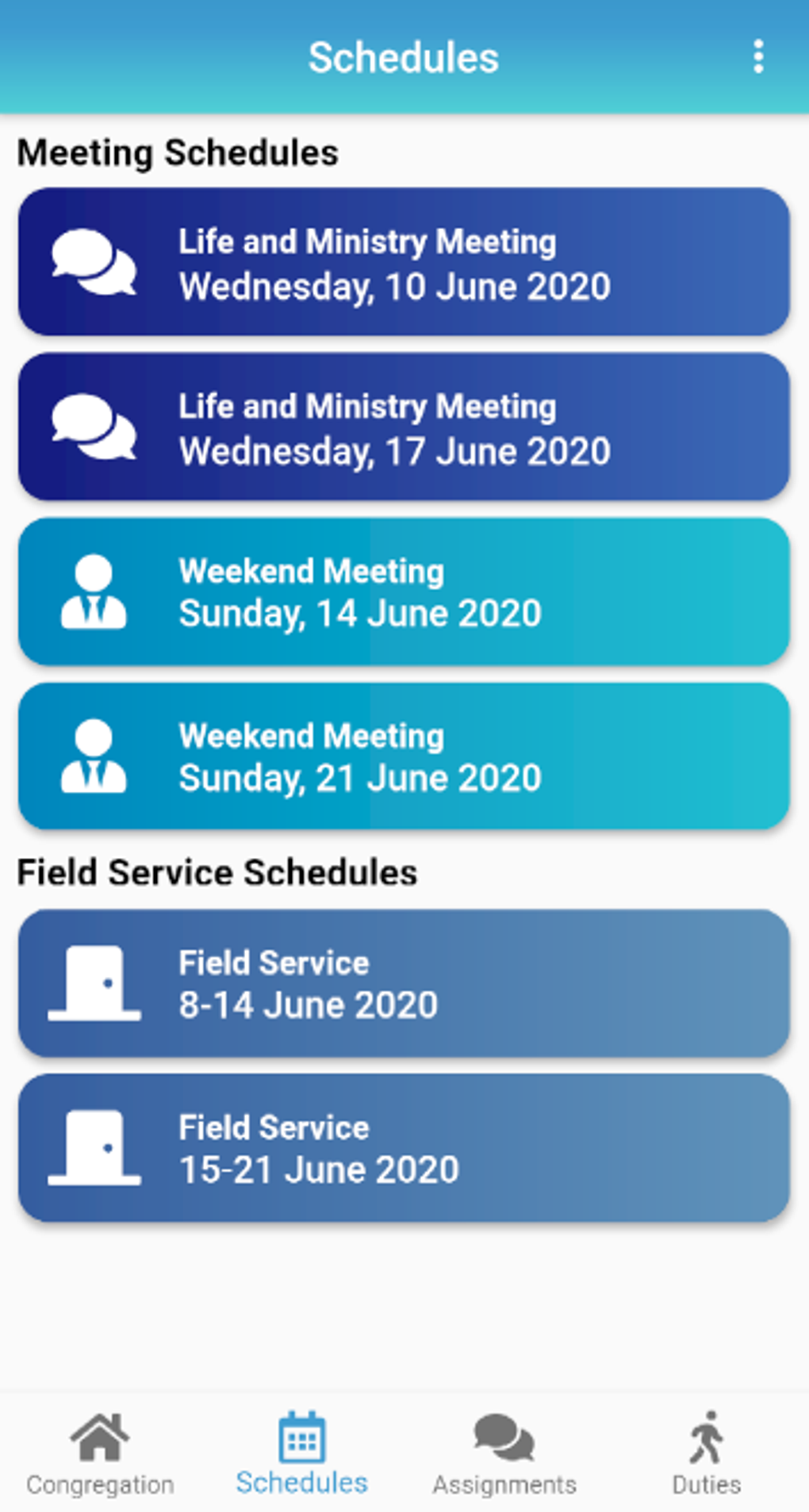Open the Weekend Meeting scheduled for 14 June
Screen dimensions: 809x1512
403,591
